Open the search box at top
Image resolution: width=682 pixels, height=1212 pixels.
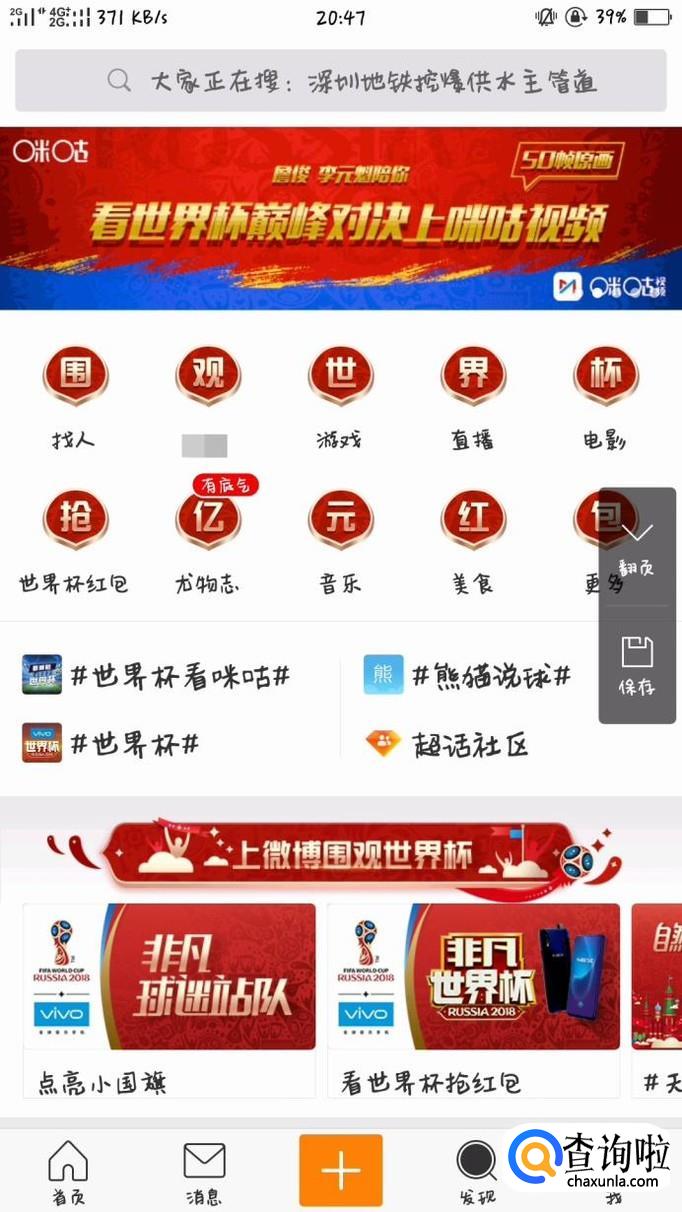[x=340, y=81]
